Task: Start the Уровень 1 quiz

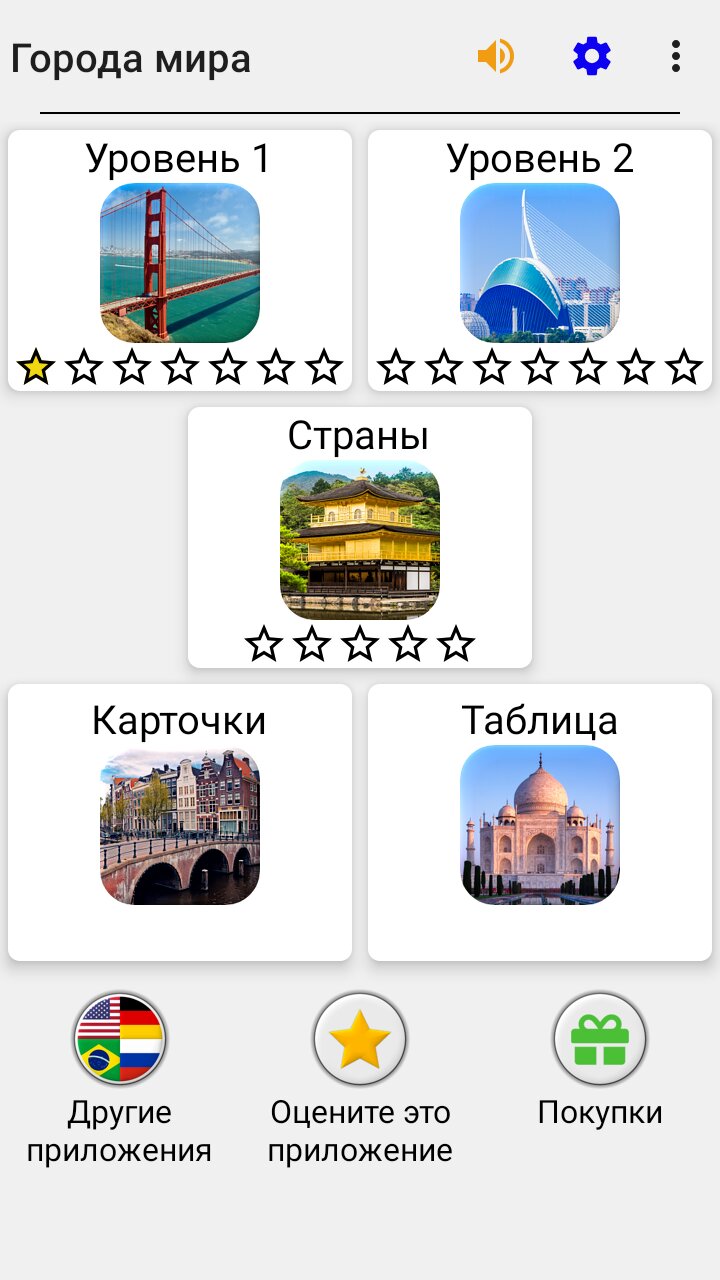Action: (180, 261)
